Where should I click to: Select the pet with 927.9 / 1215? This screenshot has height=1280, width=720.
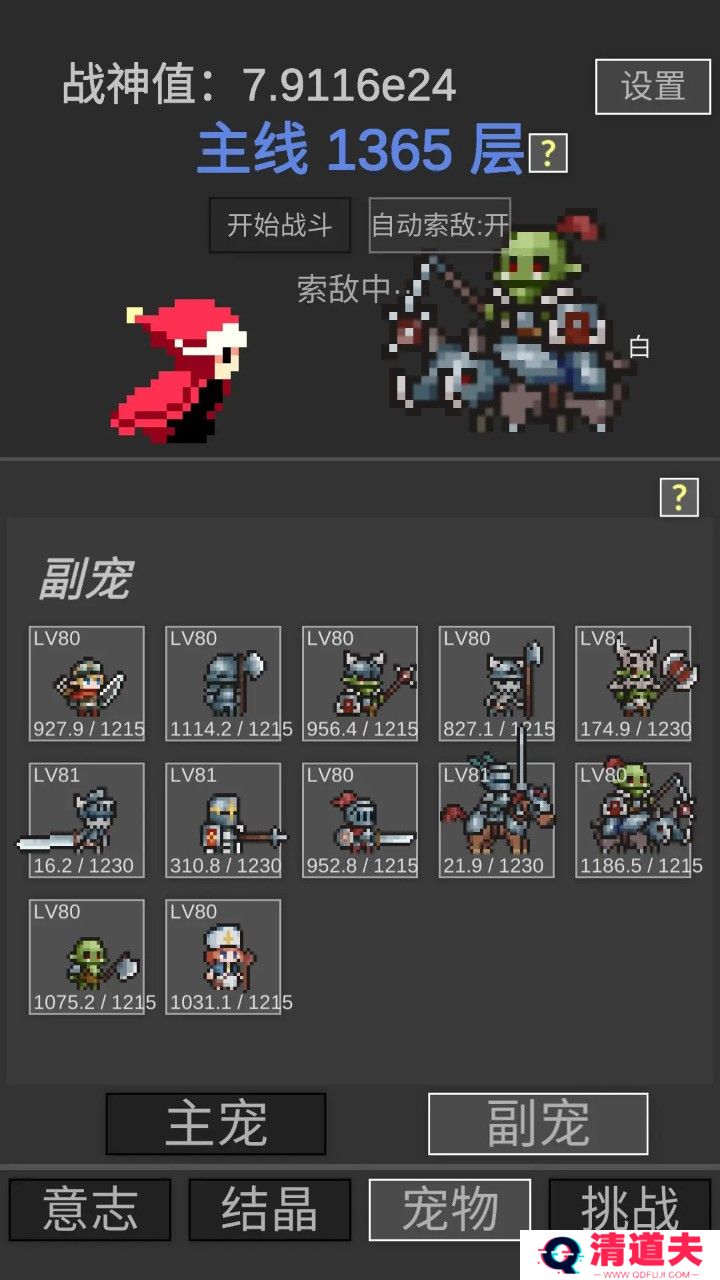click(x=87, y=684)
